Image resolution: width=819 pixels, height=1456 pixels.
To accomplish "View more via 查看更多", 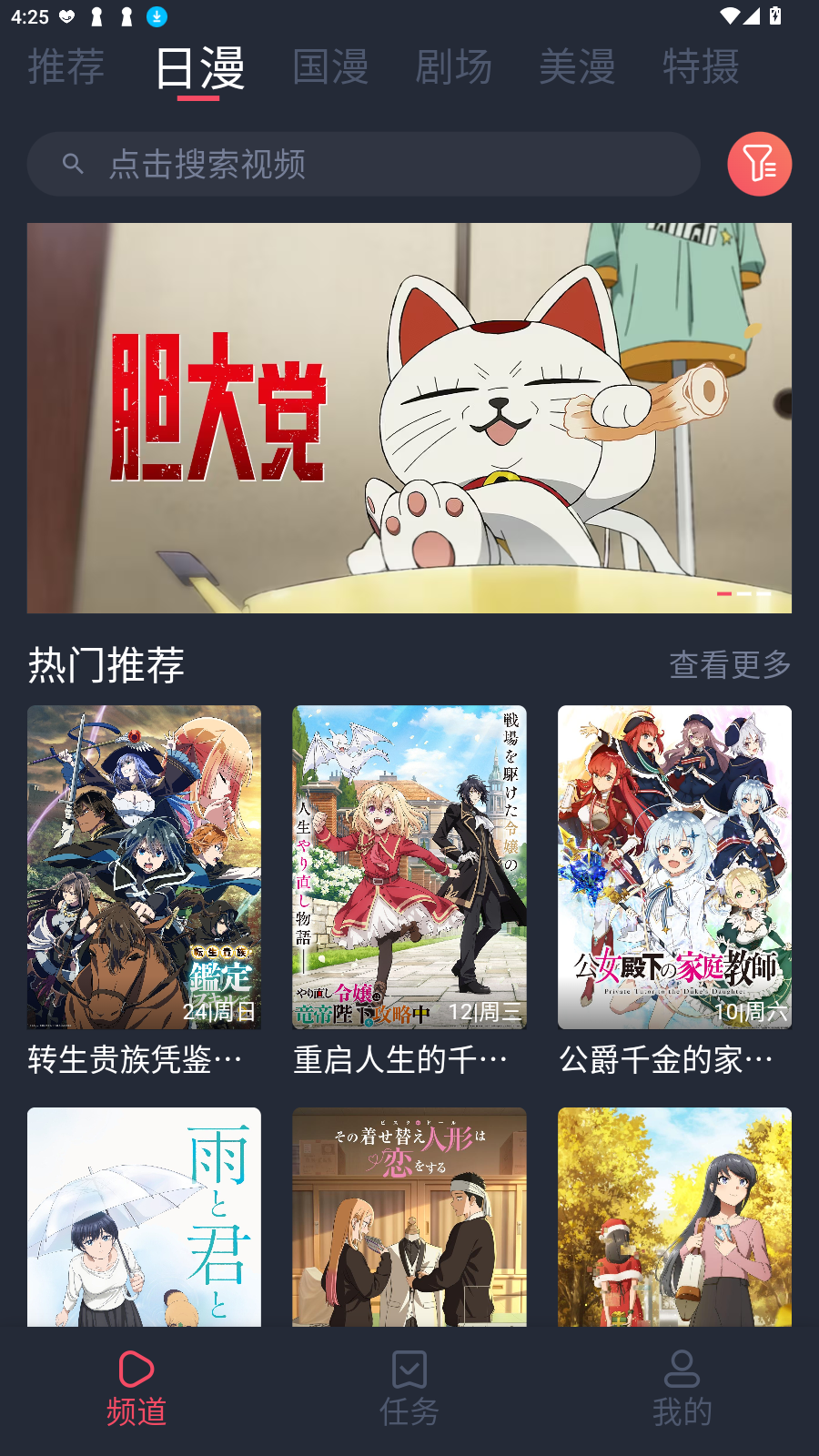I will pos(730,664).
